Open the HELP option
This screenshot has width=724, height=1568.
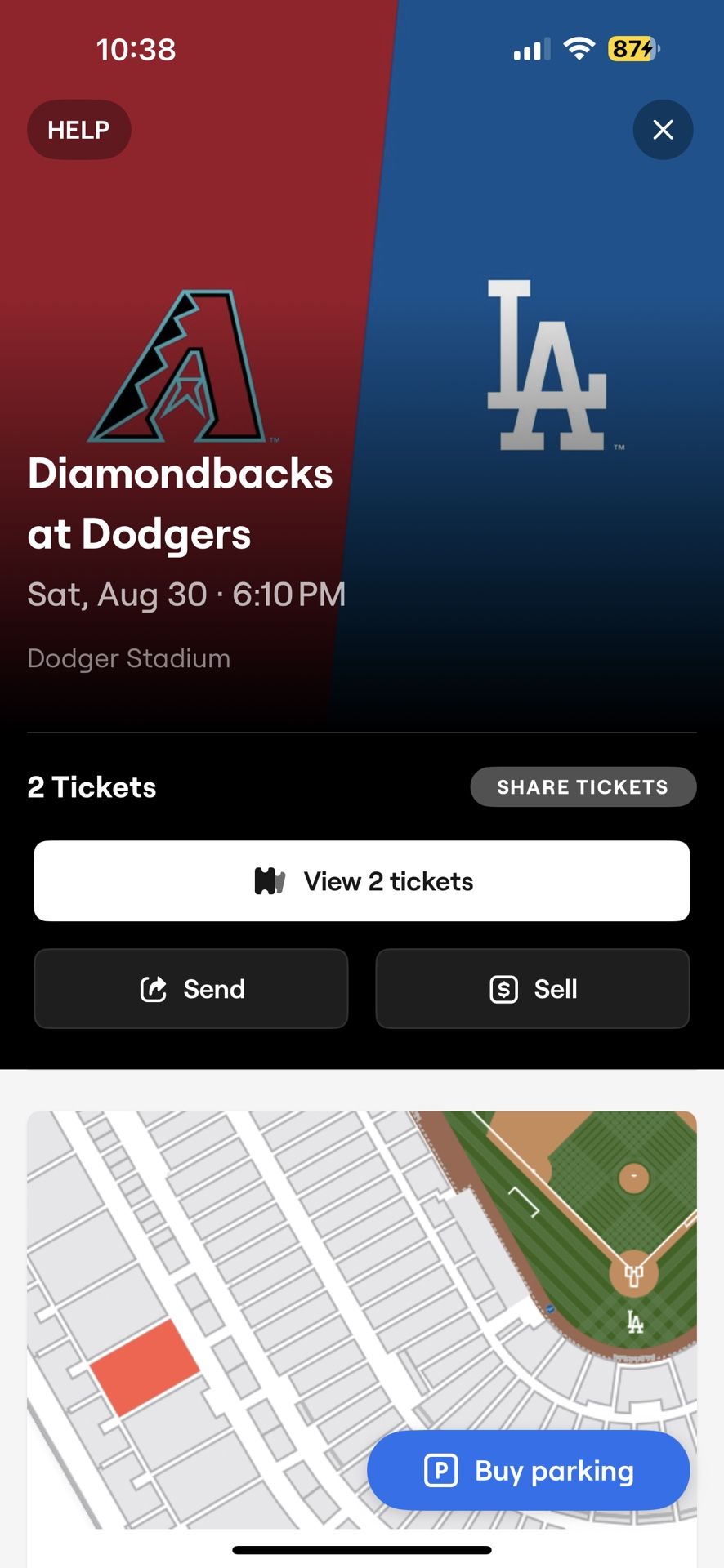[78, 130]
